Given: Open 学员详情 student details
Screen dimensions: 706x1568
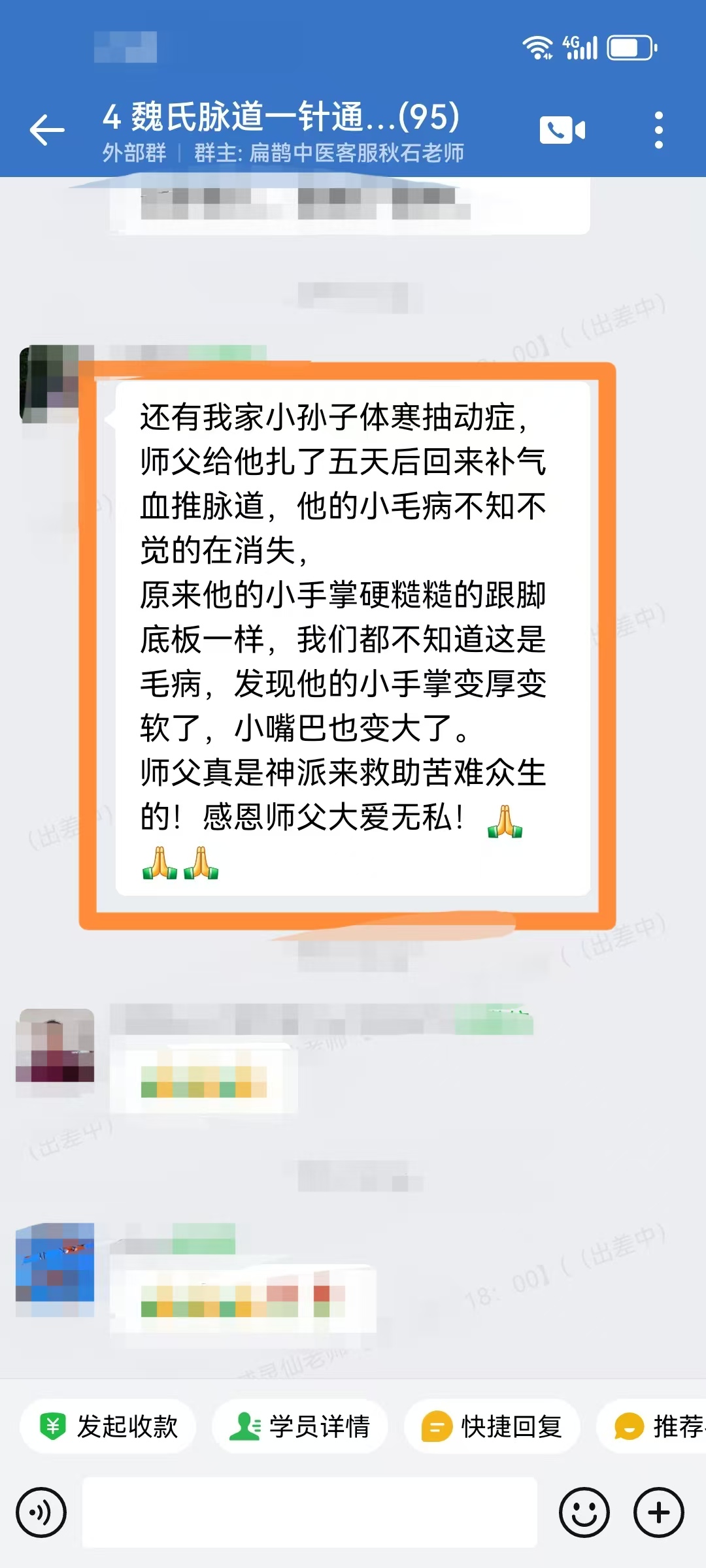Looking at the screenshot, I should pyautogui.click(x=300, y=1426).
